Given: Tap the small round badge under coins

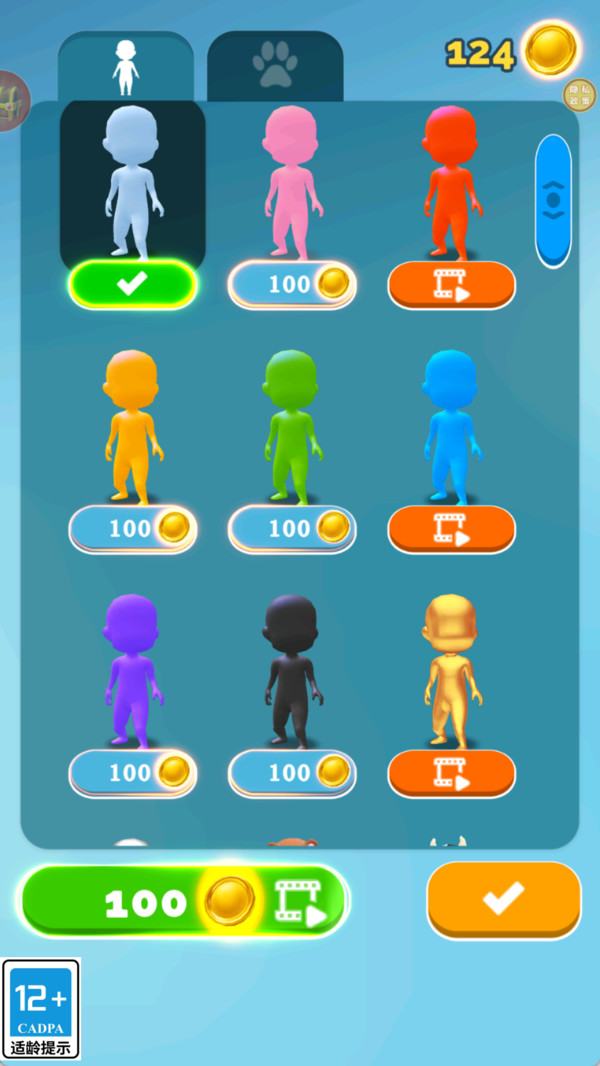Looking at the screenshot, I should pos(579,94).
